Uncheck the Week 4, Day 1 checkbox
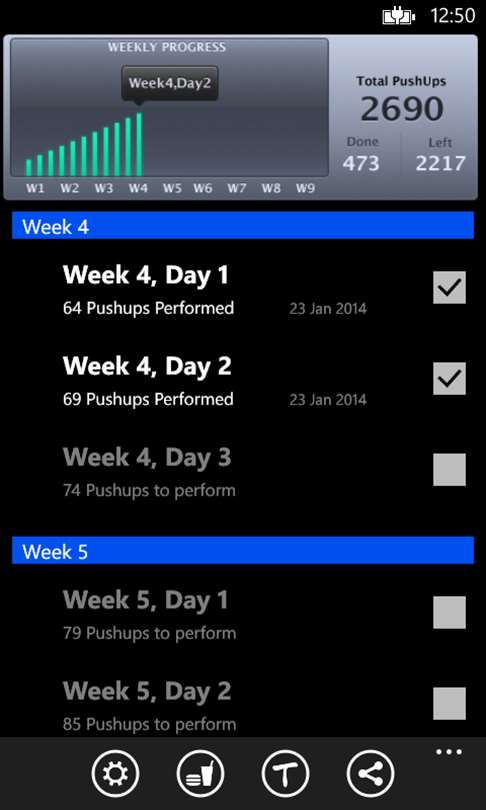 point(449,287)
